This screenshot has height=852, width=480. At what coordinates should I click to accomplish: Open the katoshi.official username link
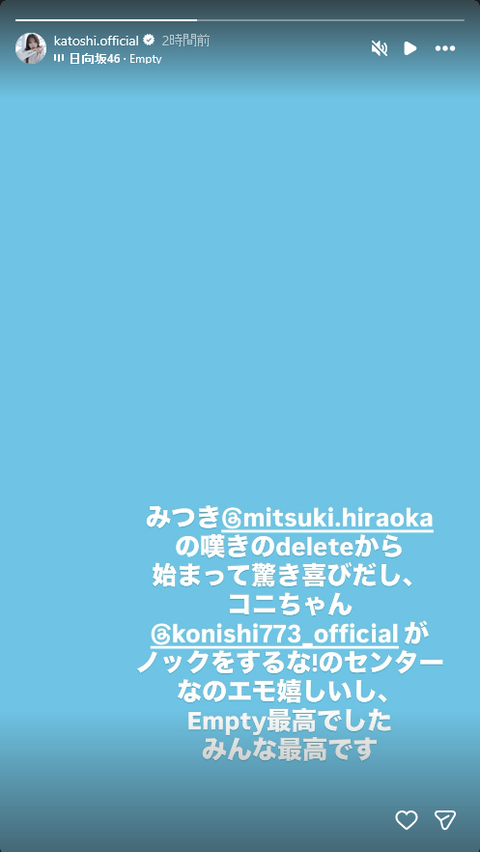coord(96,41)
